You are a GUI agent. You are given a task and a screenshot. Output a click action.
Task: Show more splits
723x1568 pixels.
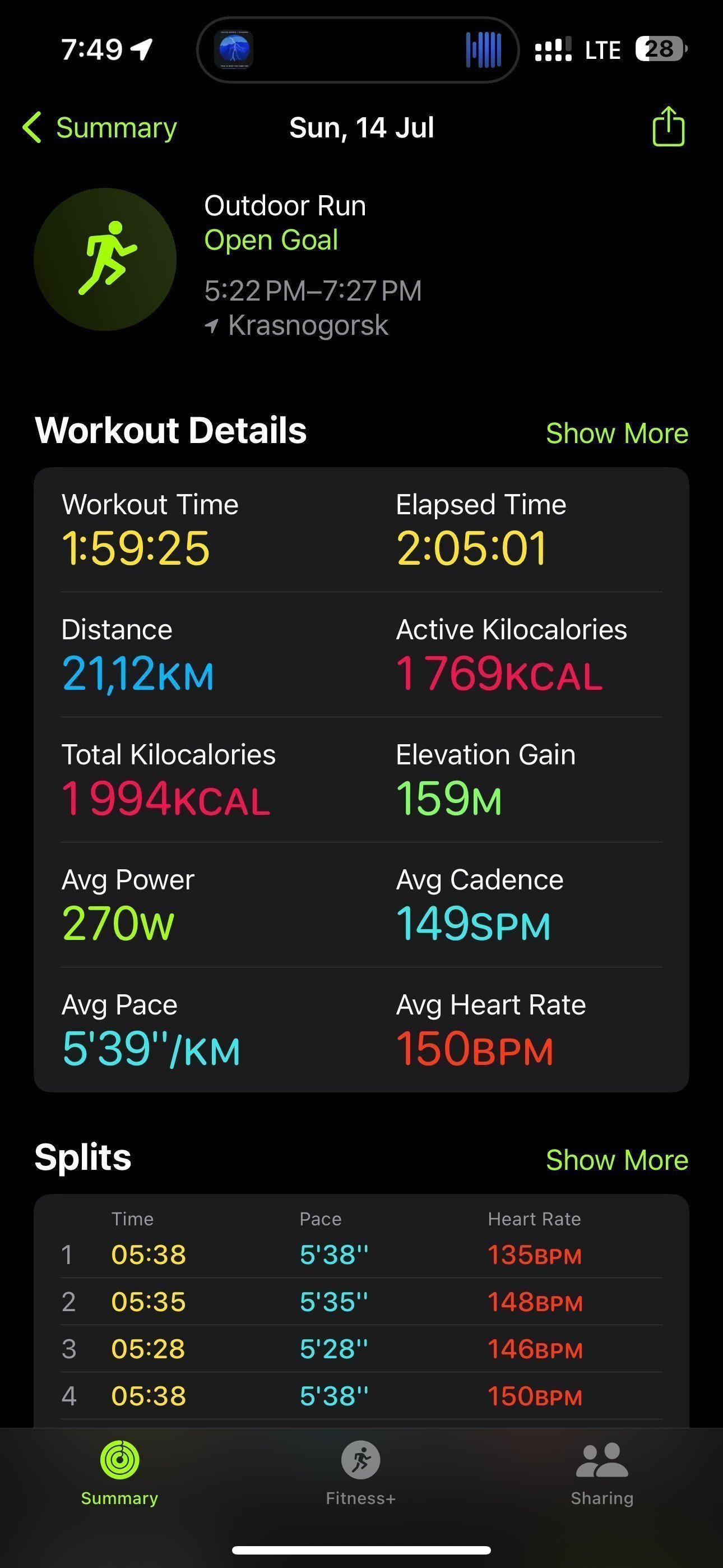(617, 1160)
